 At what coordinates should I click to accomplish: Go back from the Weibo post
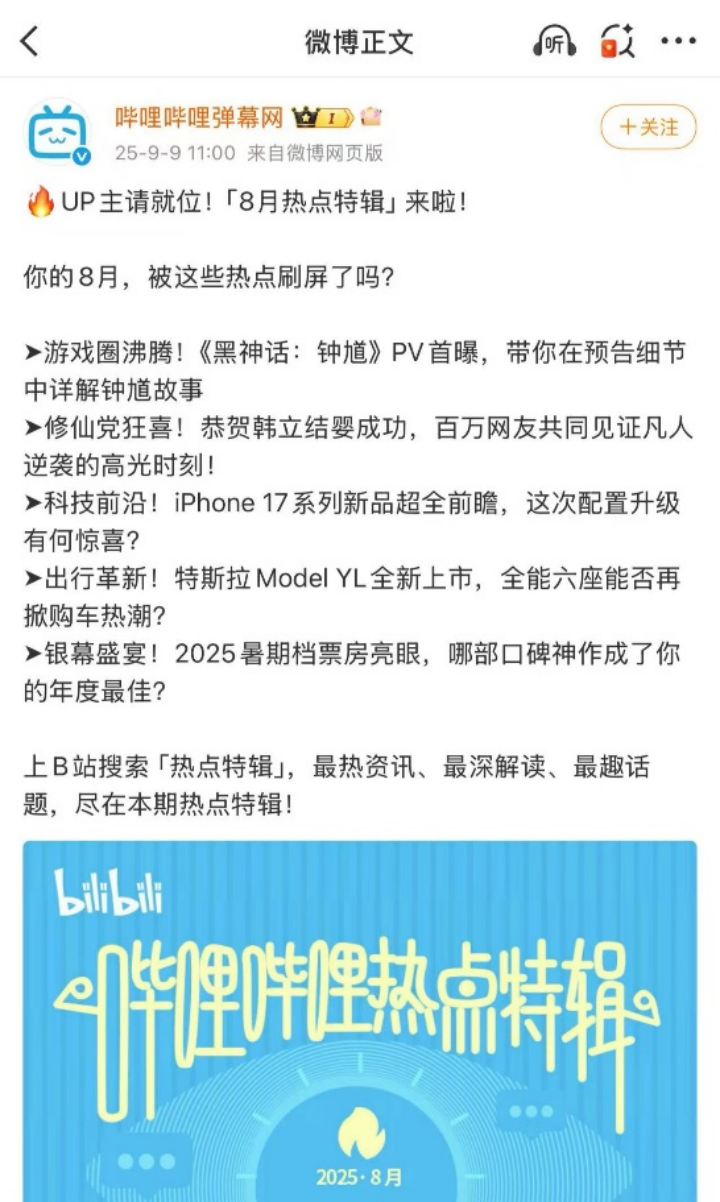coord(30,42)
